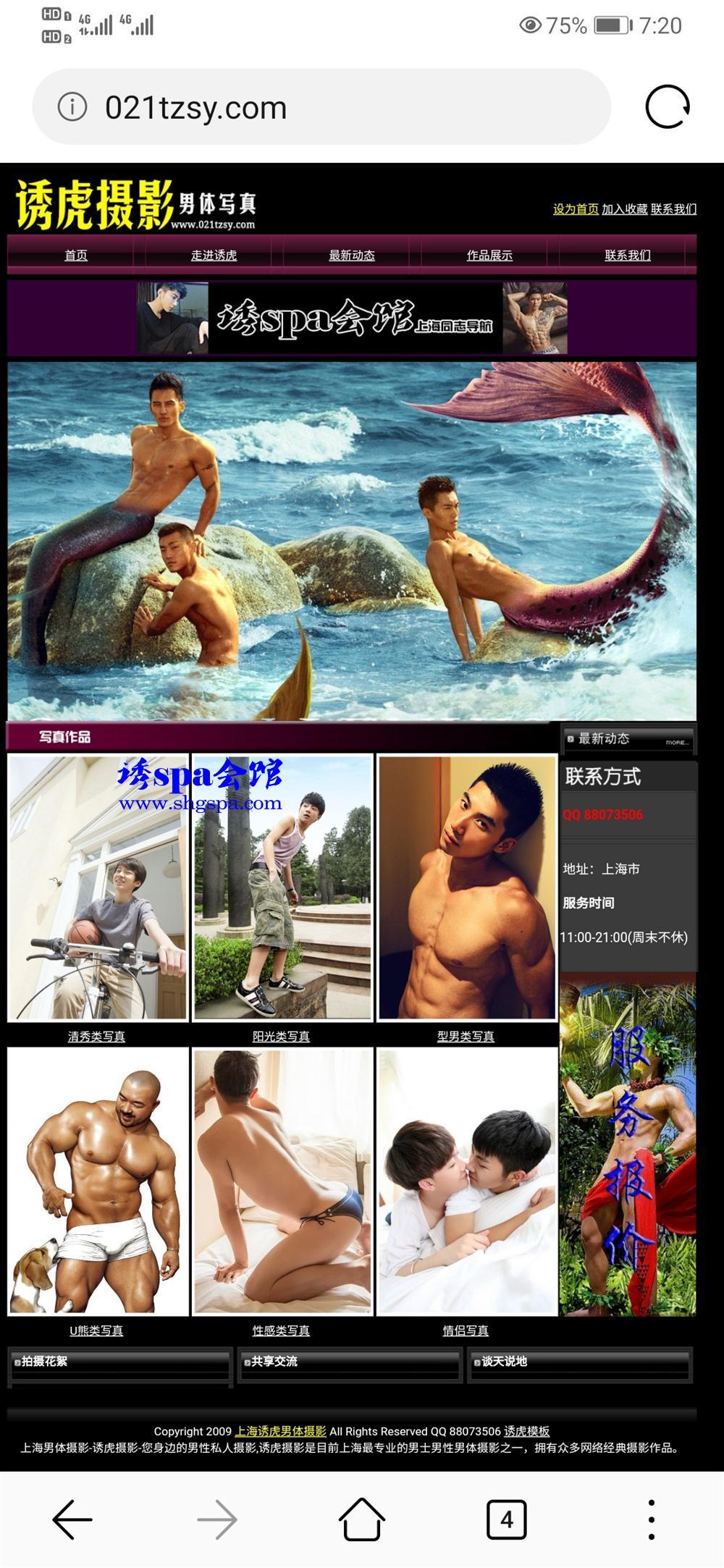The width and height of the screenshot is (724, 1568).
Task: Go back using the browser back arrow
Action: tap(72, 1519)
